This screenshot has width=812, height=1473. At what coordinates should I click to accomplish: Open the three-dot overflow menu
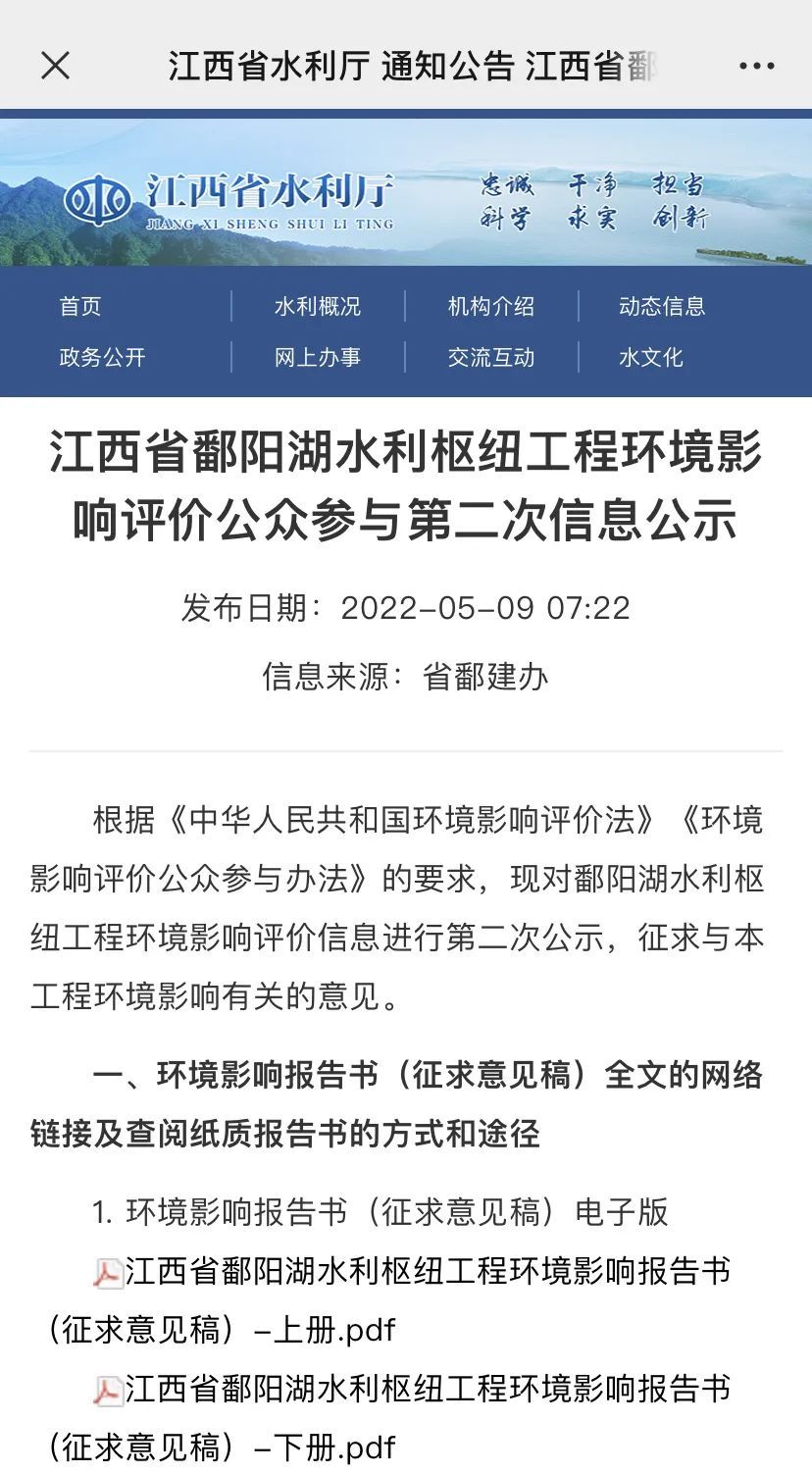click(x=756, y=66)
